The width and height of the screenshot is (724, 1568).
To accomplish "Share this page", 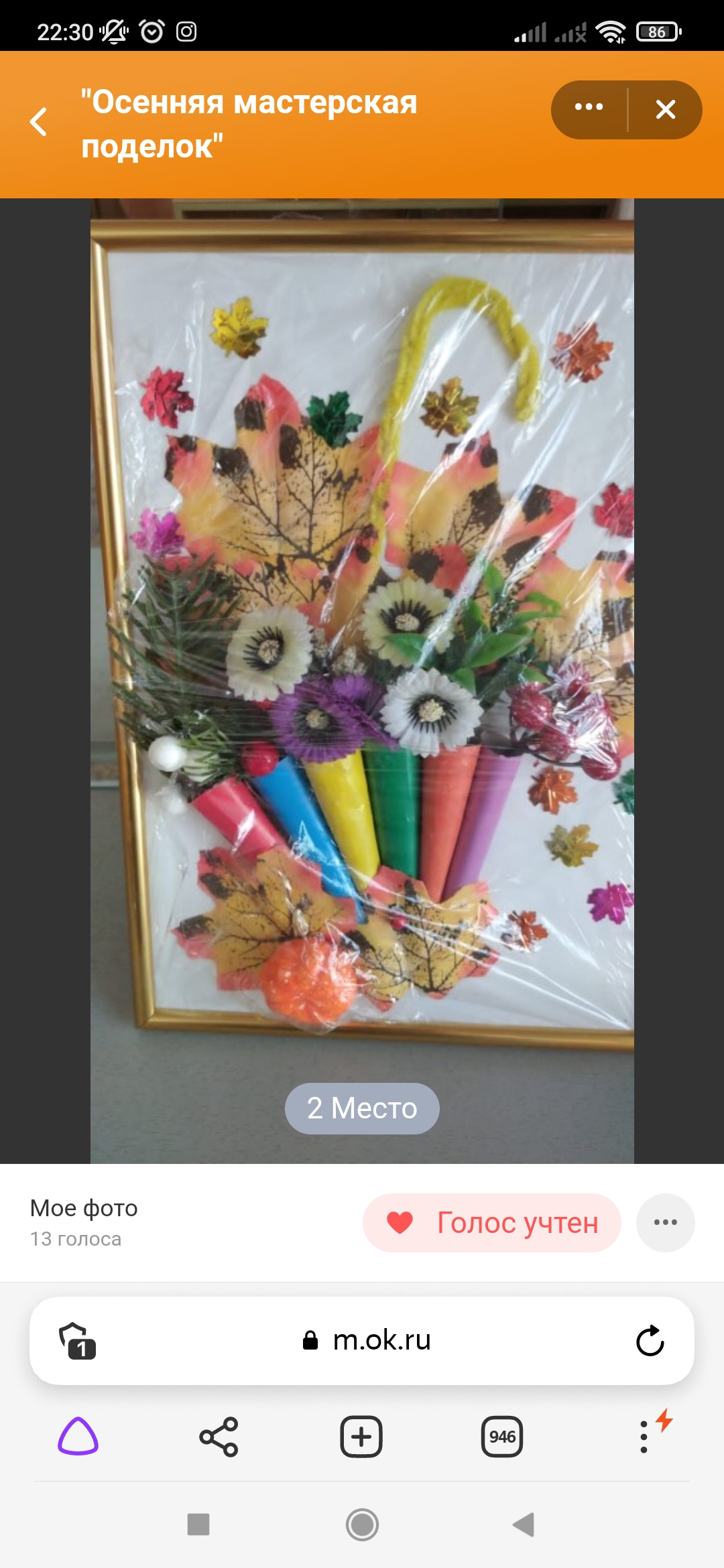I will pyautogui.click(x=219, y=1437).
